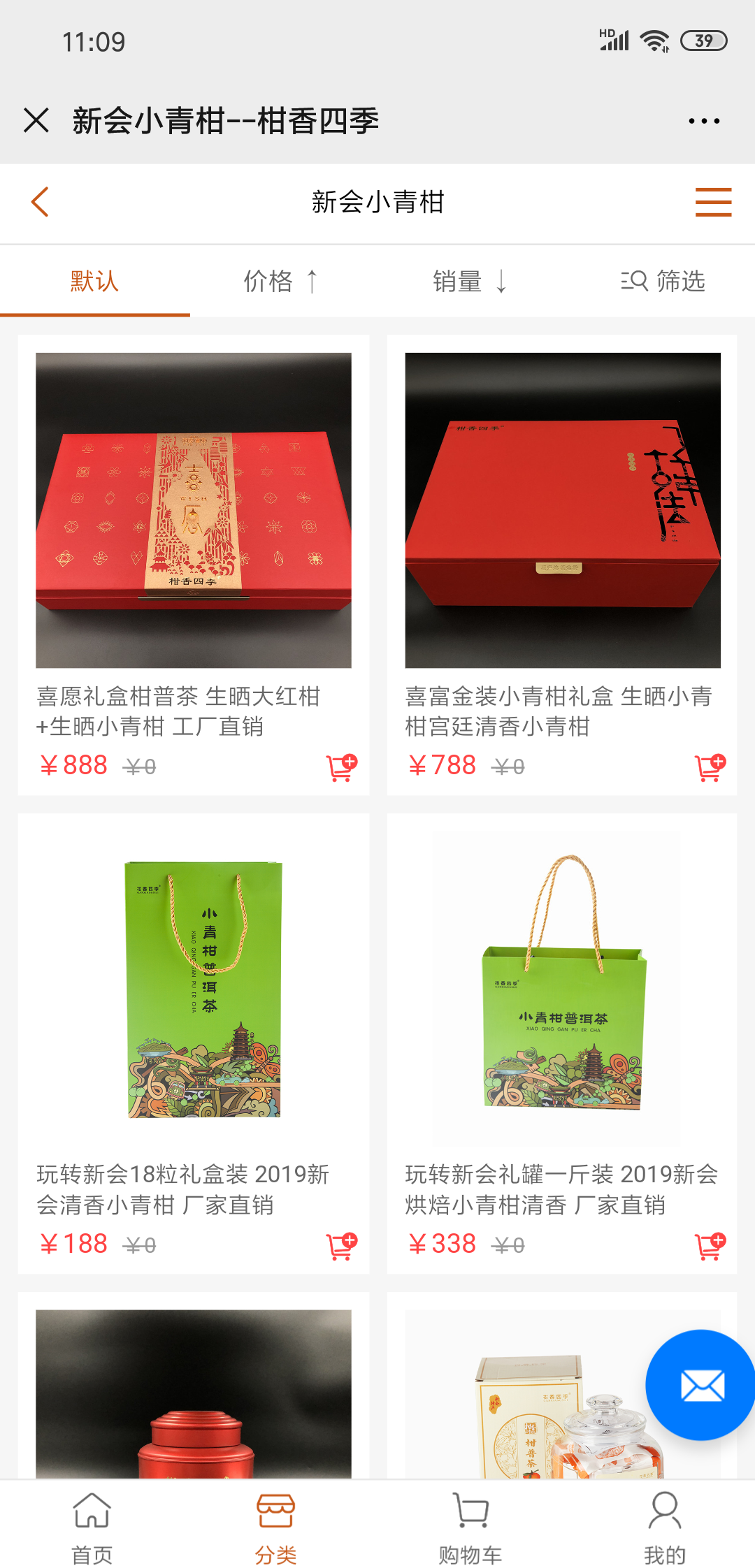
Task: Tap the blue message floating button
Action: click(702, 1385)
